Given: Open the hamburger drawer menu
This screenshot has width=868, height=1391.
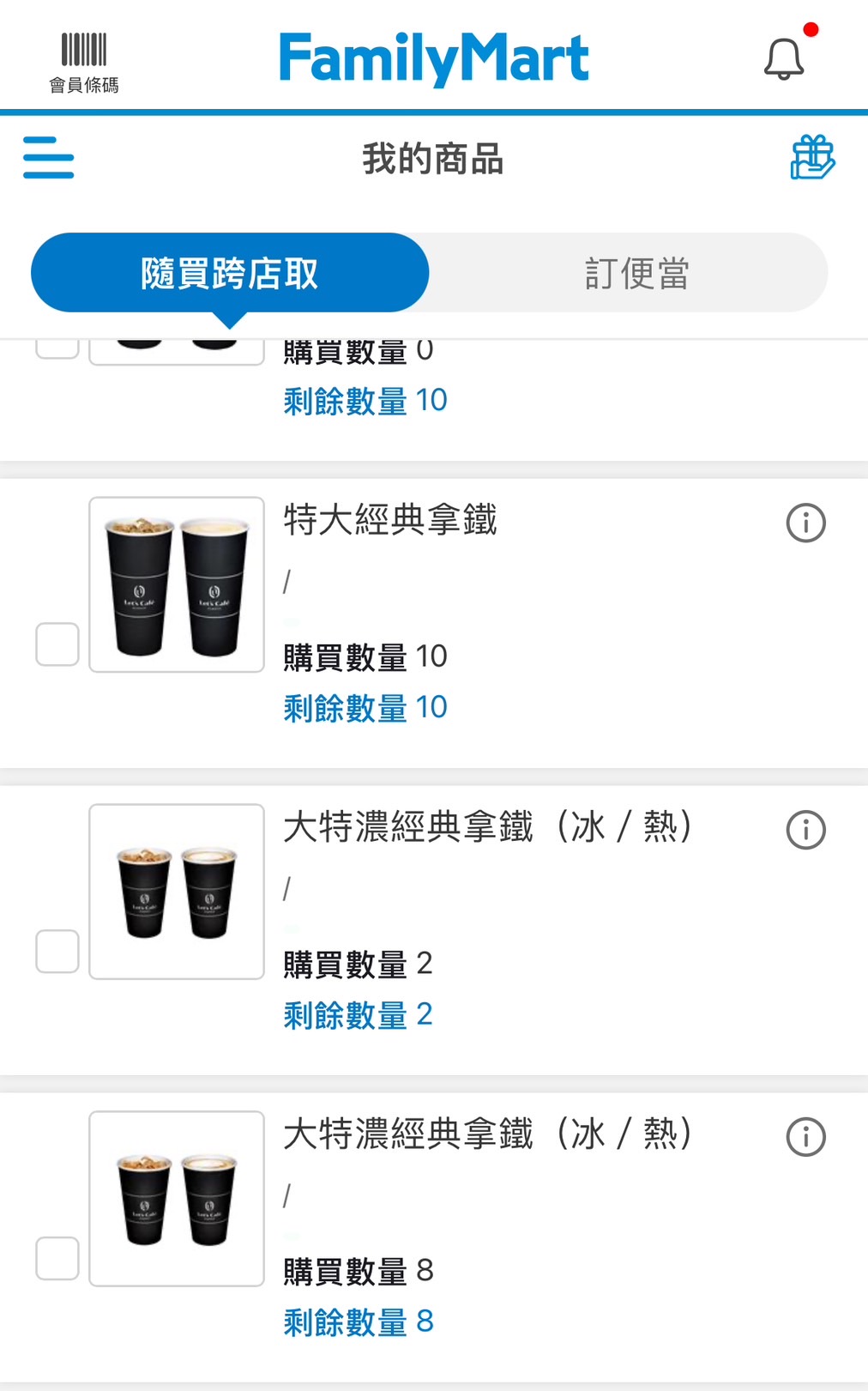Looking at the screenshot, I should (x=49, y=158).
